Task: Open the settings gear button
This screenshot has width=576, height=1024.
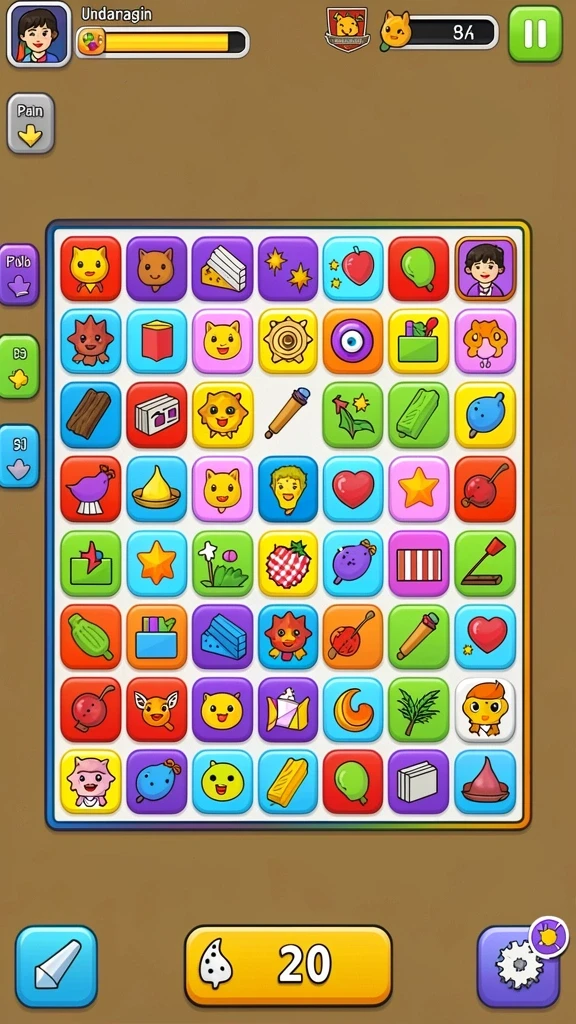Action: 519,966
